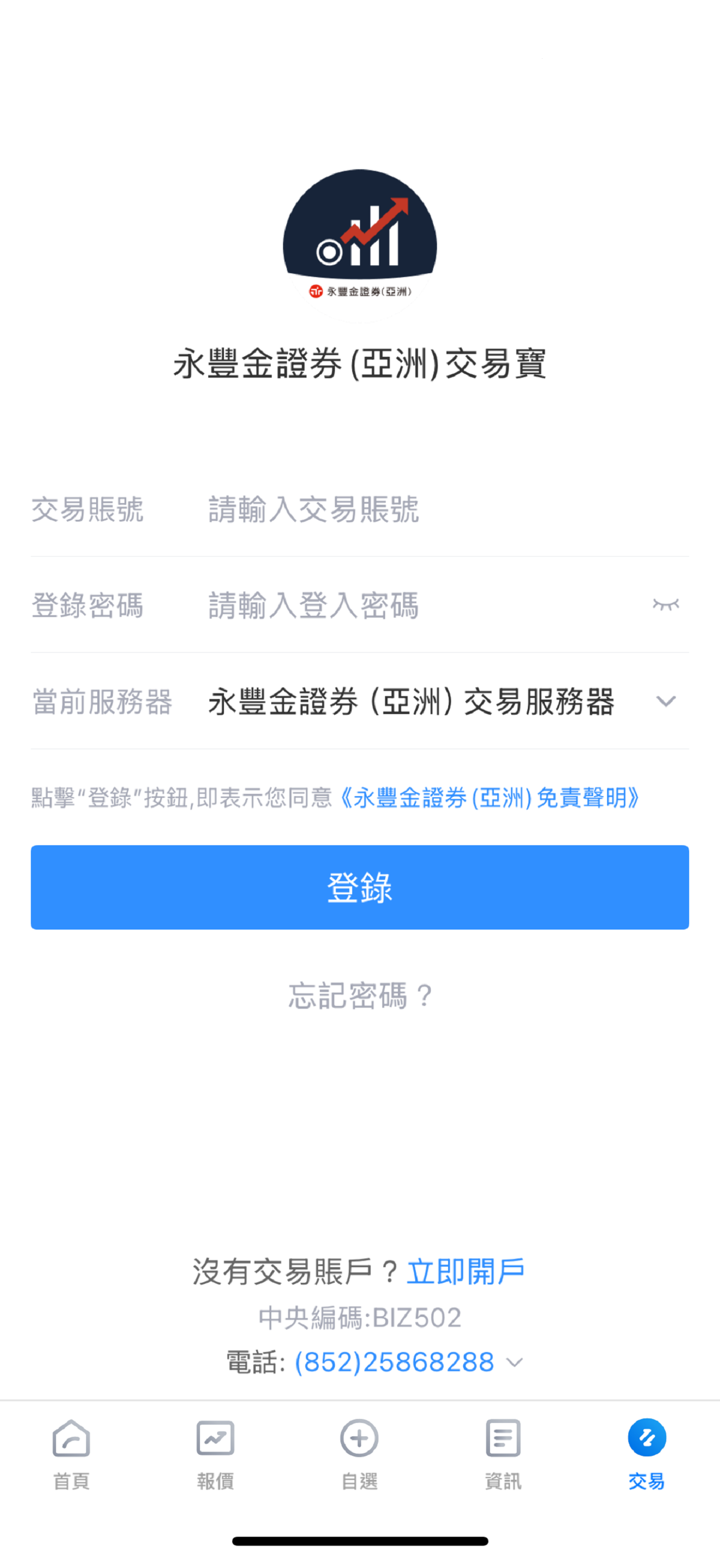Click the 登錄密碼 password input field
The width and height of the screenshot is (720, 1561).
tap(400, 605)
